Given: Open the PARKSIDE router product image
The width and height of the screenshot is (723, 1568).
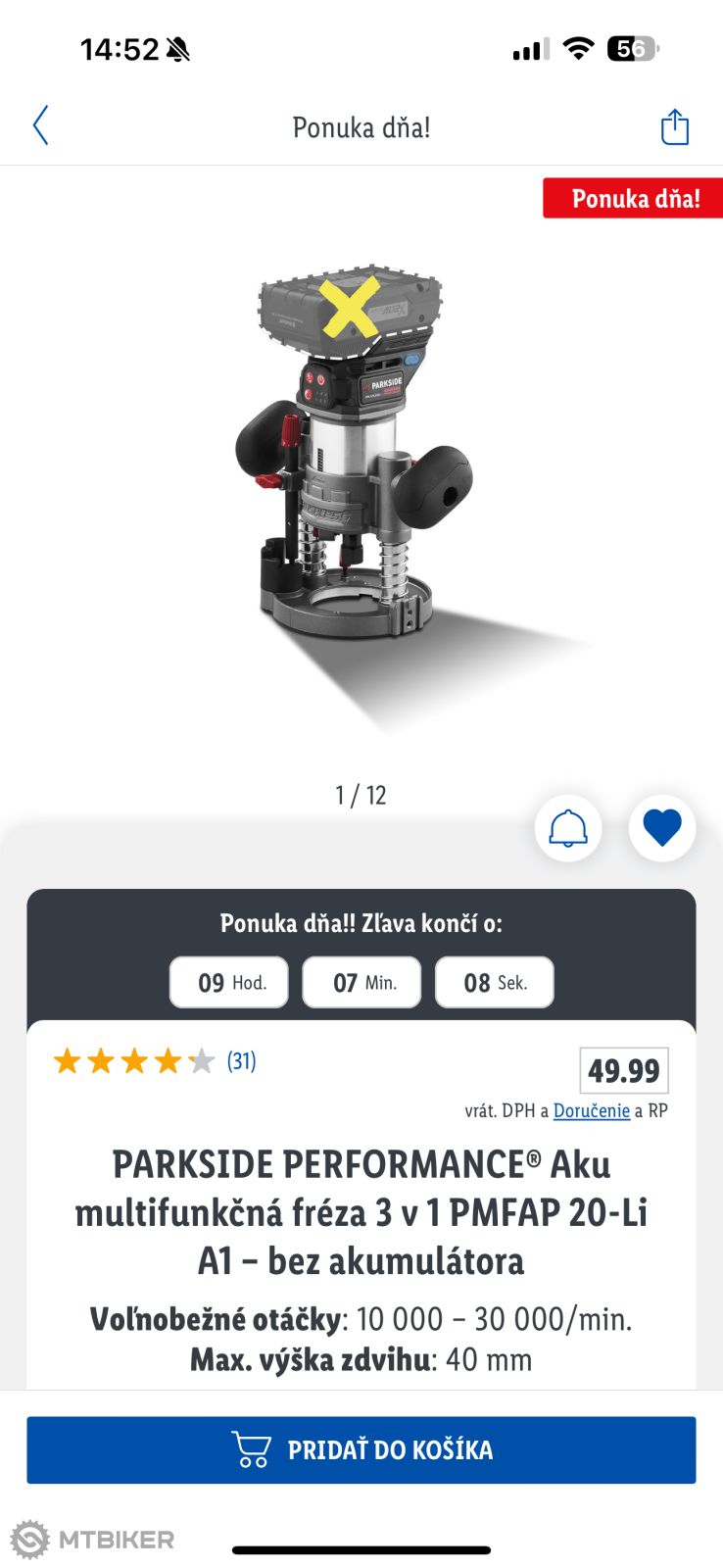Looking at the screenshot, I should tap(353, 461).
